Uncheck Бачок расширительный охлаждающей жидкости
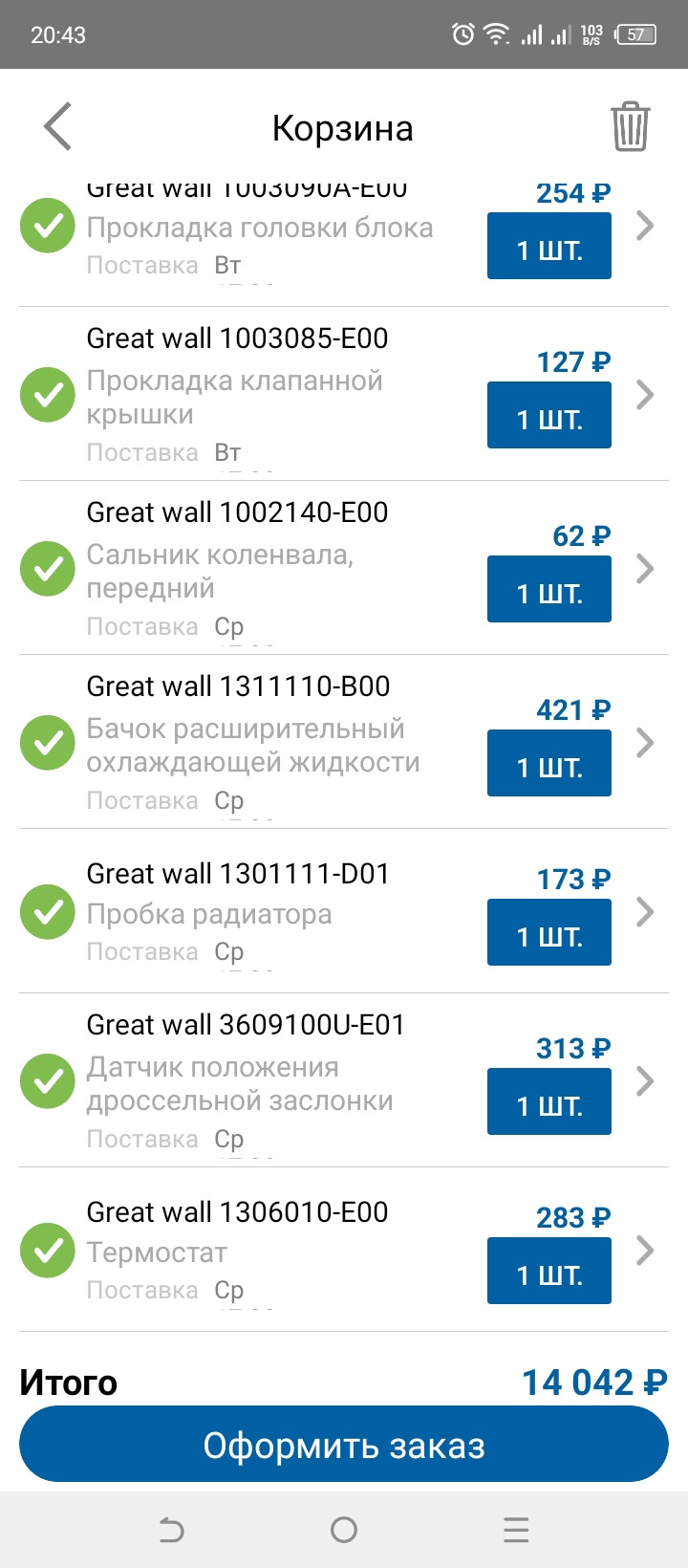Viewport: 688px width, 1568px height. pyautogui.click(x=48, y=742)
